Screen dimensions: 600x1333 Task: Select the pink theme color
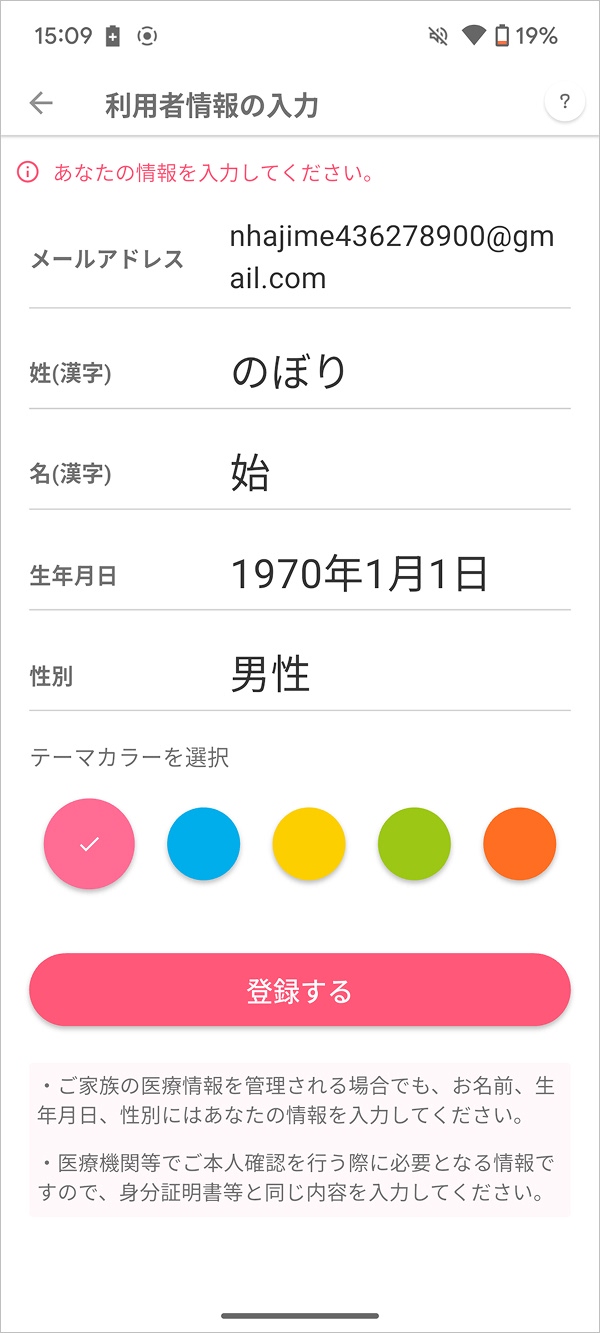(x=89, y=844)
